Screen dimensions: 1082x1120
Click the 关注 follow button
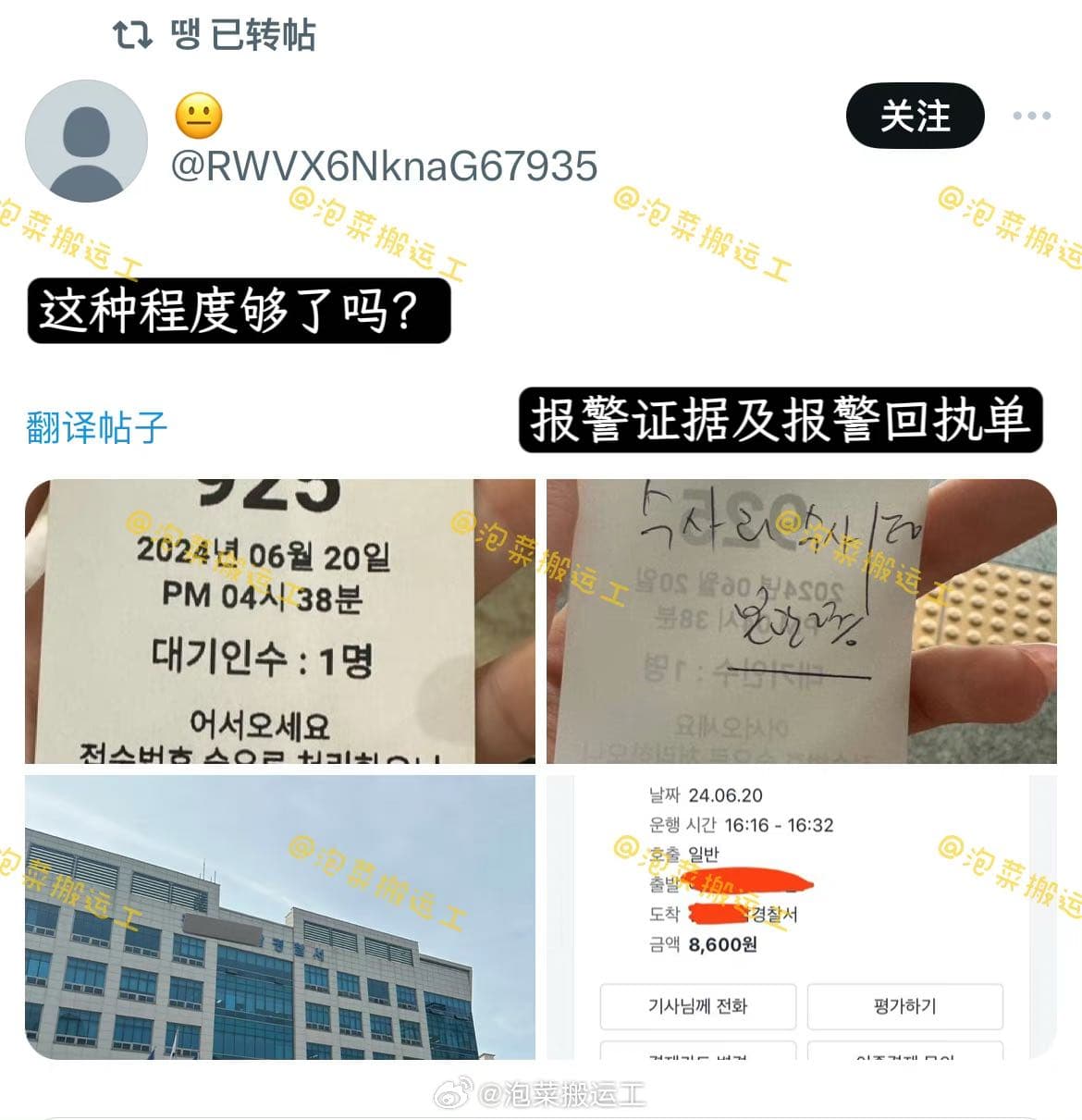(x=915, y=117)
